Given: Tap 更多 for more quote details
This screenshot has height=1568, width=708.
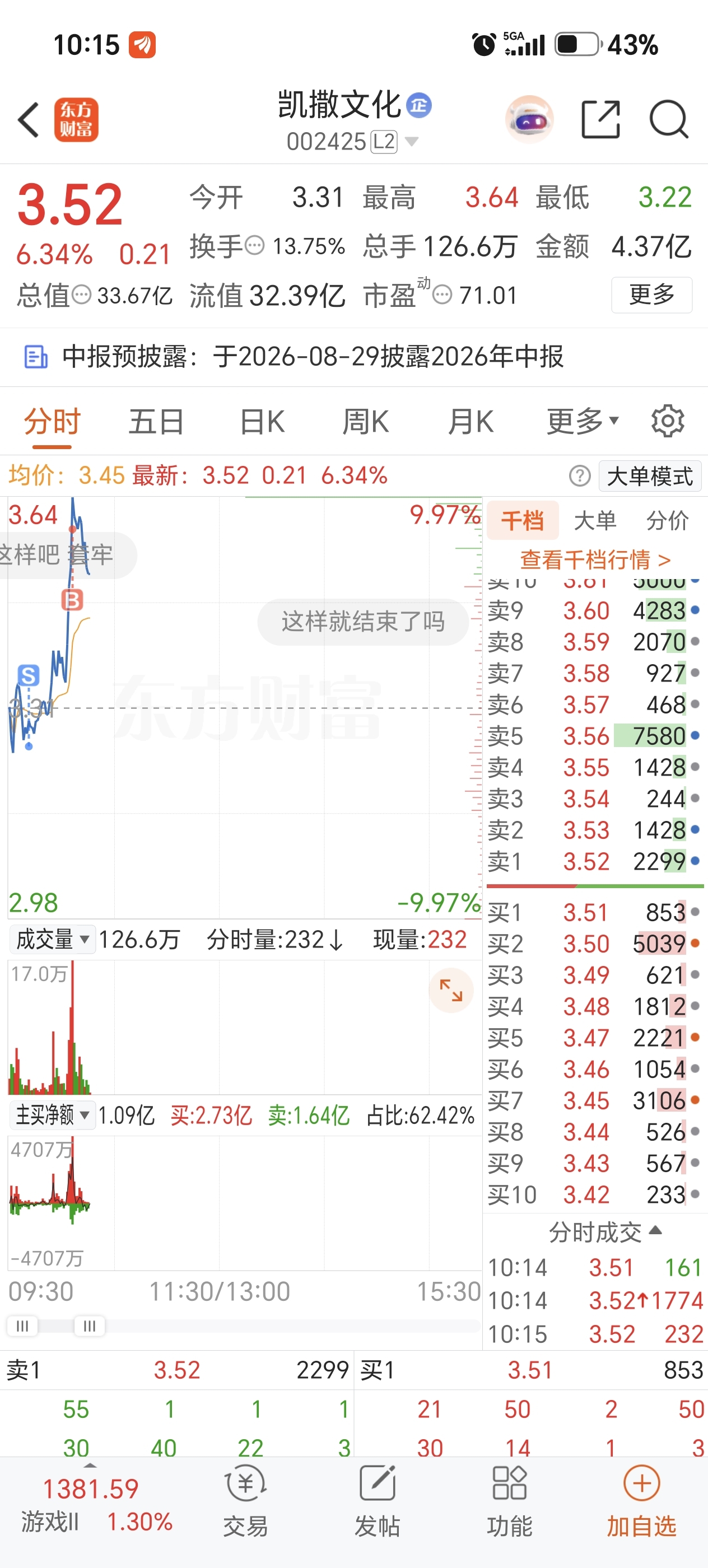Looking at the screenshot, I should pos(651,295).
